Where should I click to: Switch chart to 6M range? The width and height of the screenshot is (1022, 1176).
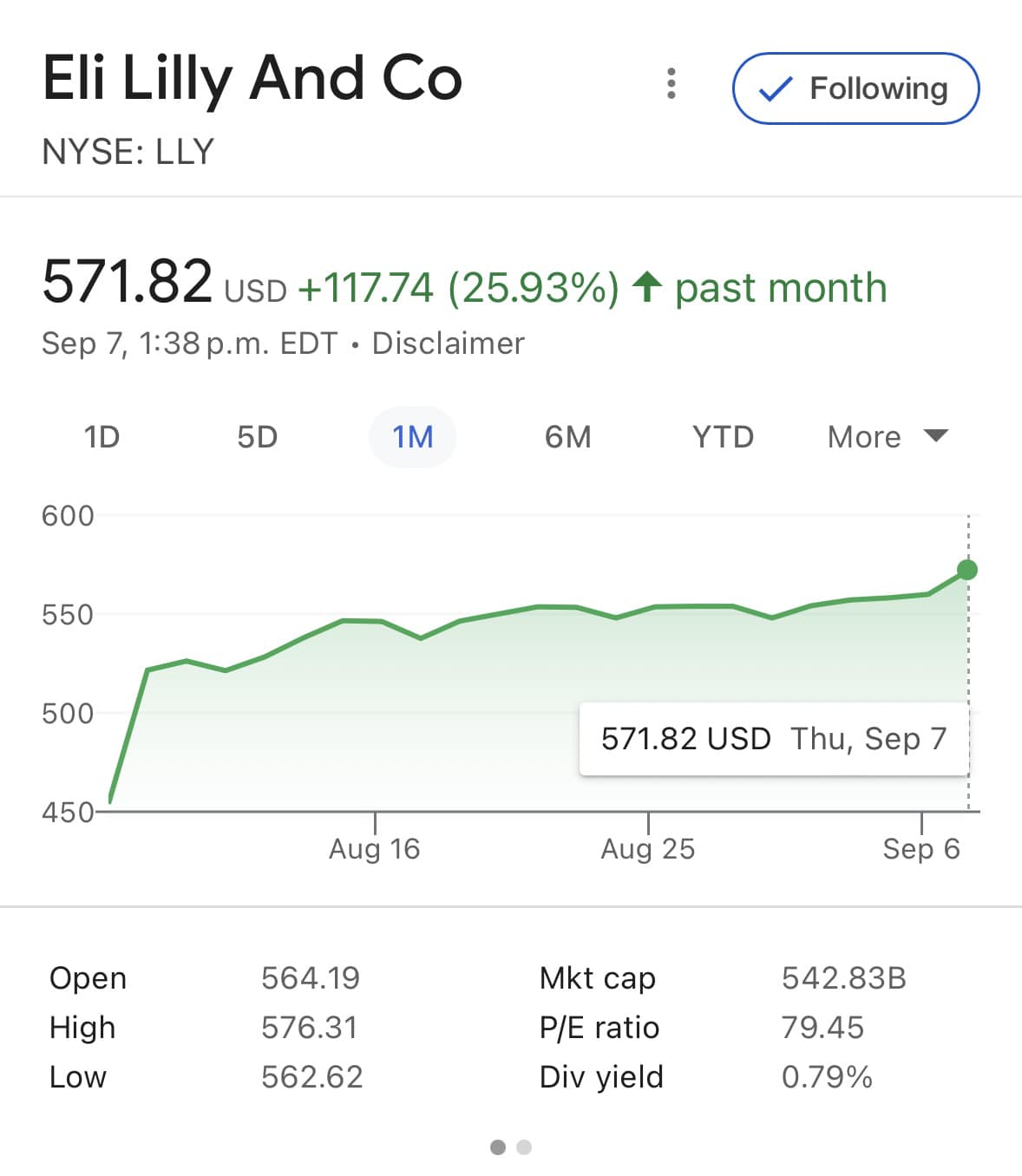coord(568,437)
